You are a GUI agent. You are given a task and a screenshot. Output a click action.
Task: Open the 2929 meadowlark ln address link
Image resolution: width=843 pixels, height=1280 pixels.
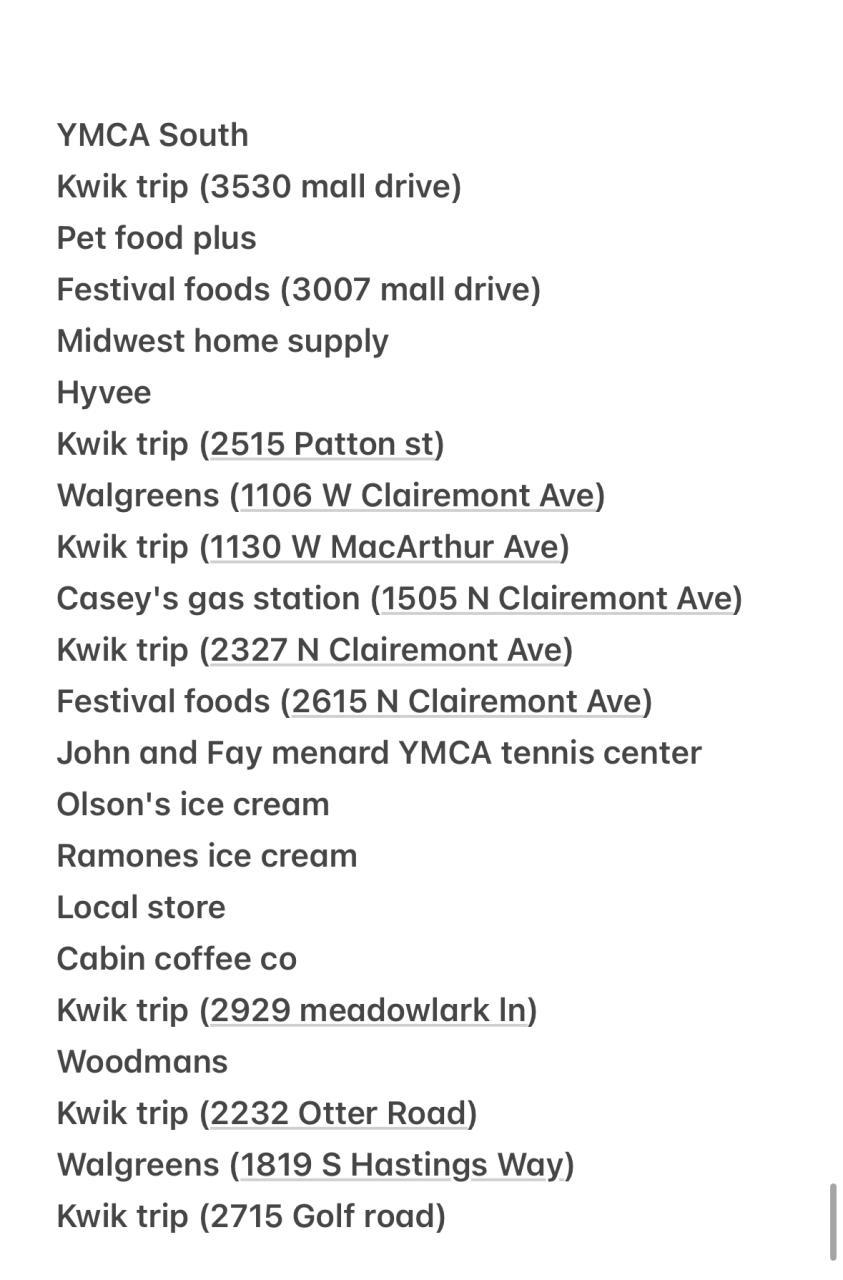368,1011
